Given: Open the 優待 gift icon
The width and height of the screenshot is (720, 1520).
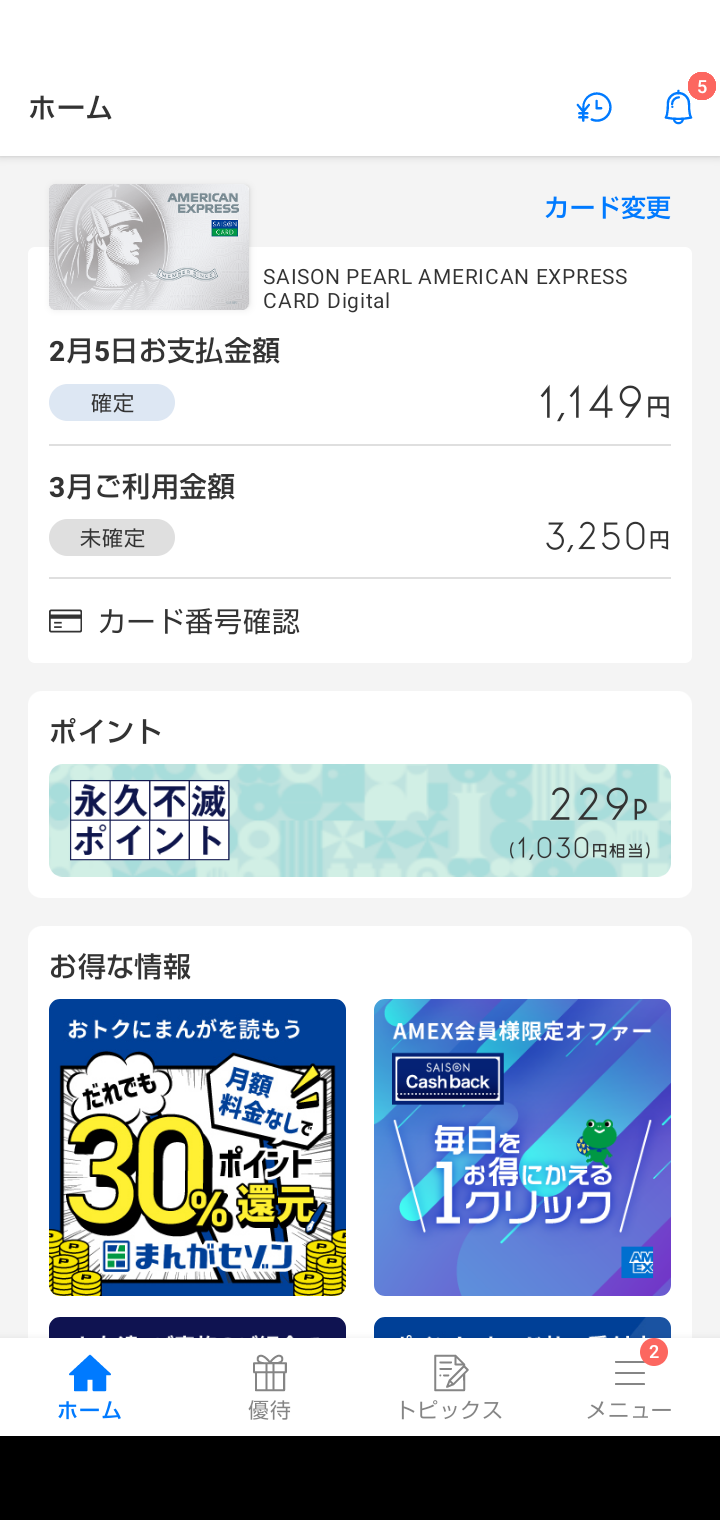Looking at the screenshot, I should [x=269, y=1371].
